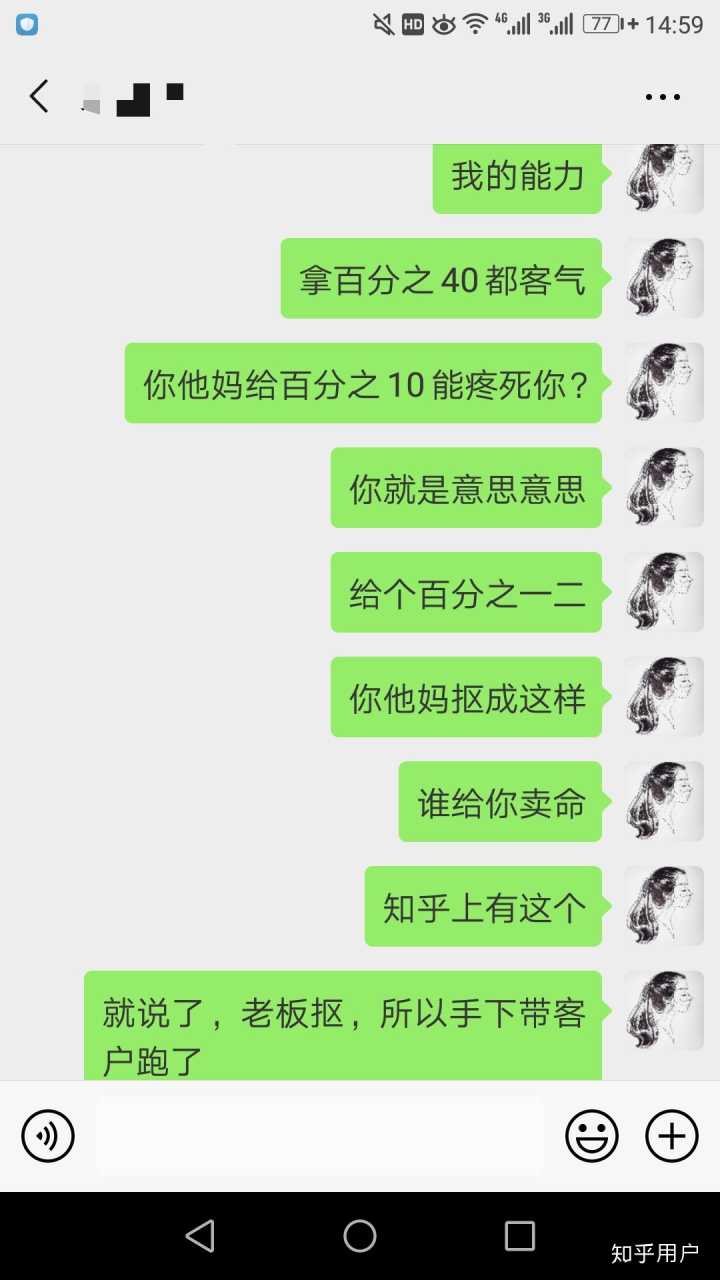Open the chat's three-dot menu
Screen dimensions: 720x1280
point(662,97)
